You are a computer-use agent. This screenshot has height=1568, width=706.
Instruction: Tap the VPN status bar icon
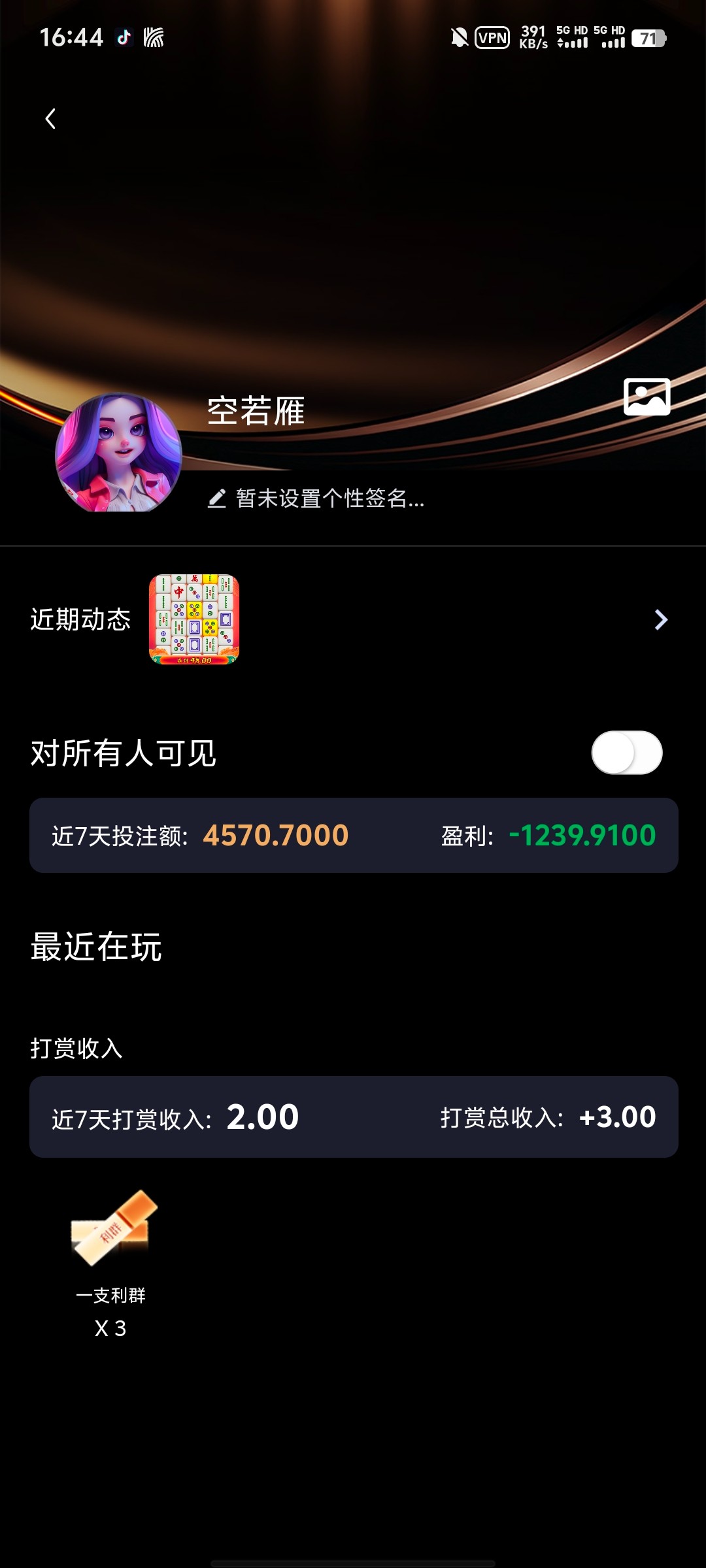491,39
